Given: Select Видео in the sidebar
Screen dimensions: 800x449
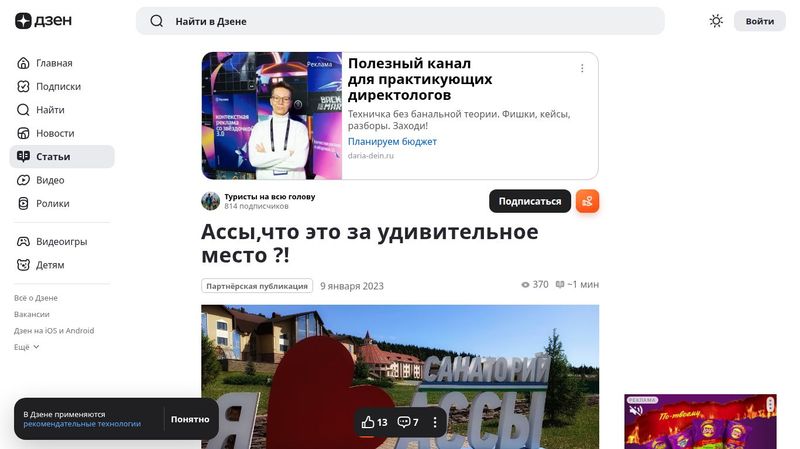Looking at the screenshot, I should click(x=50, y=180).
